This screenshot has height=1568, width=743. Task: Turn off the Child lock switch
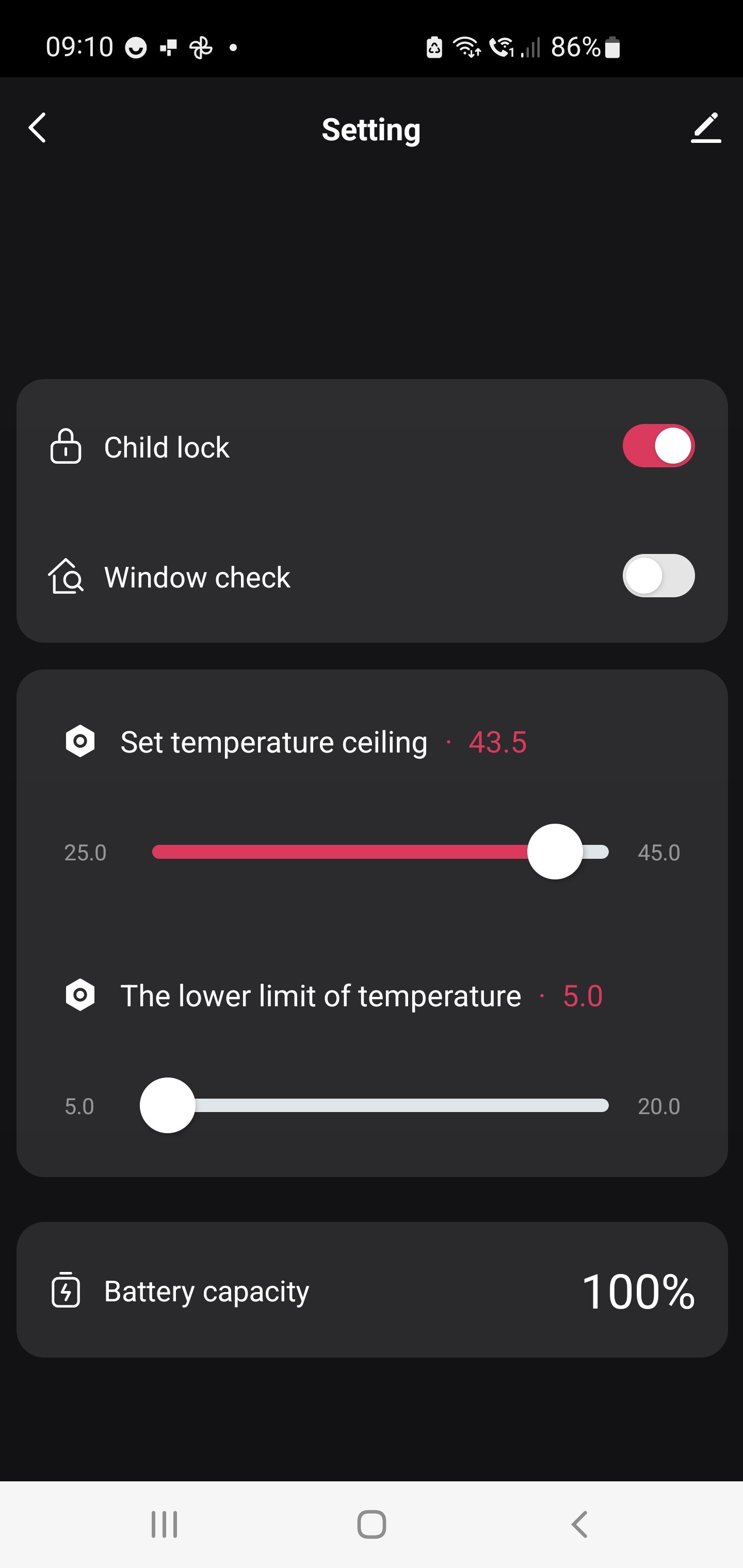tap(658, 446)
